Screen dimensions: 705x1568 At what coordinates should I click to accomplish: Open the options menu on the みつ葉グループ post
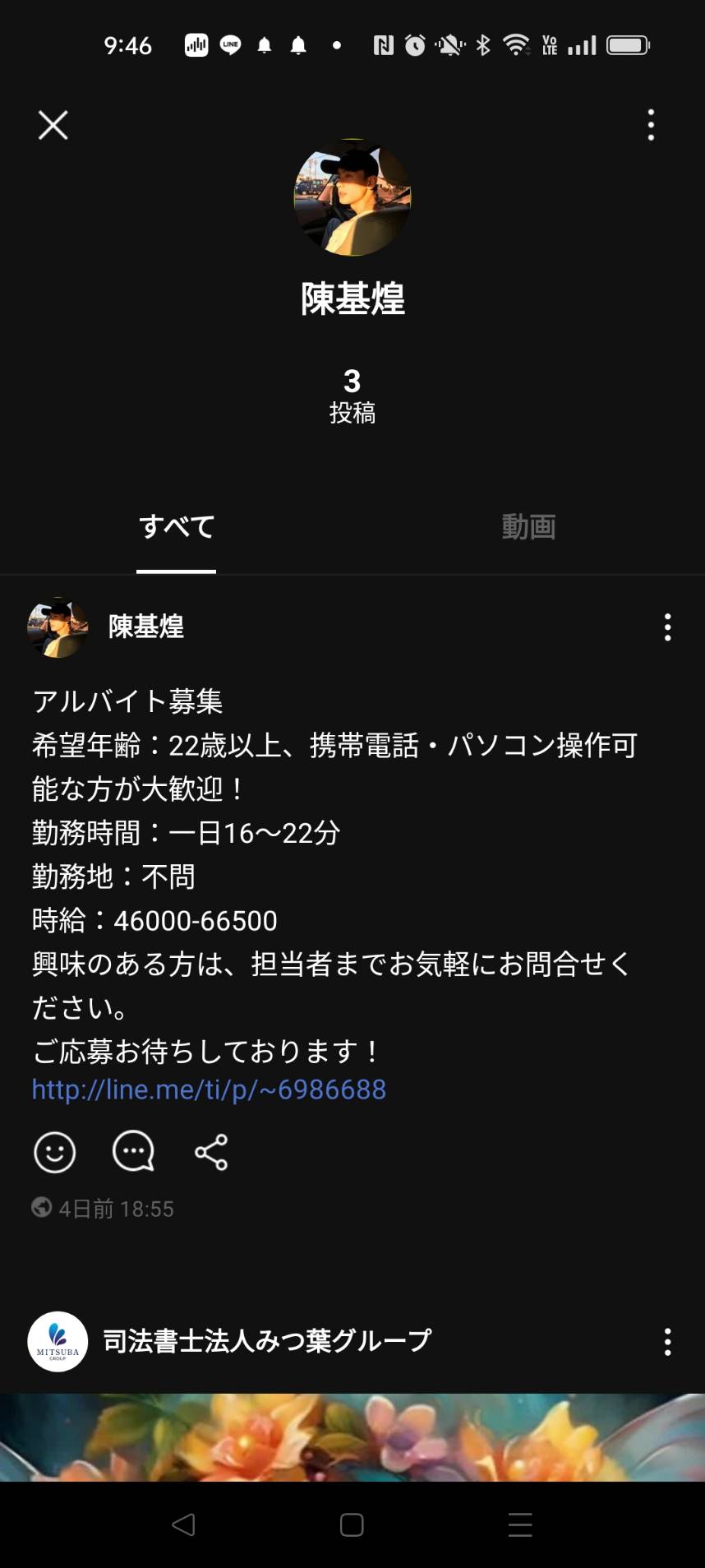(668, 1342)
